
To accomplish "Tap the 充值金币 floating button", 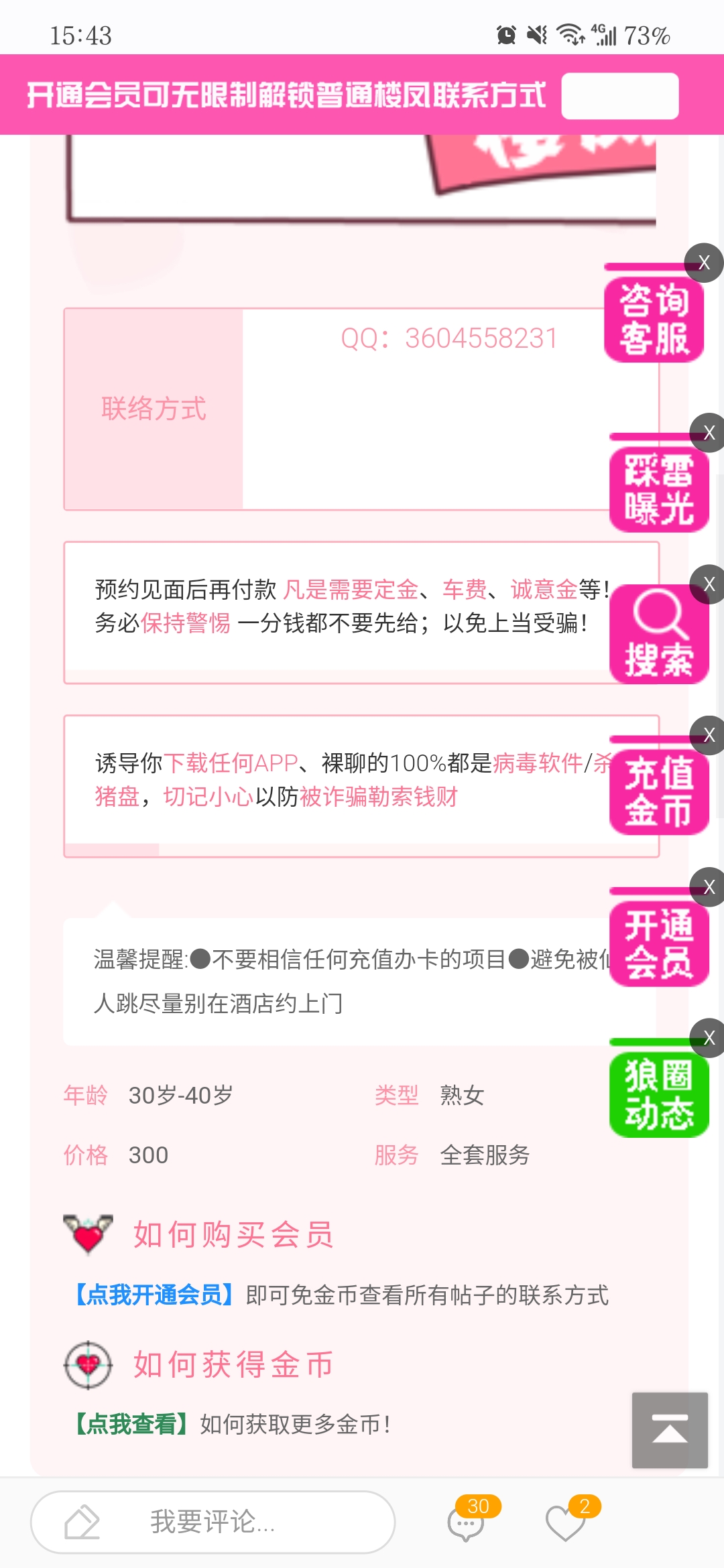I will tap(658, 791).
